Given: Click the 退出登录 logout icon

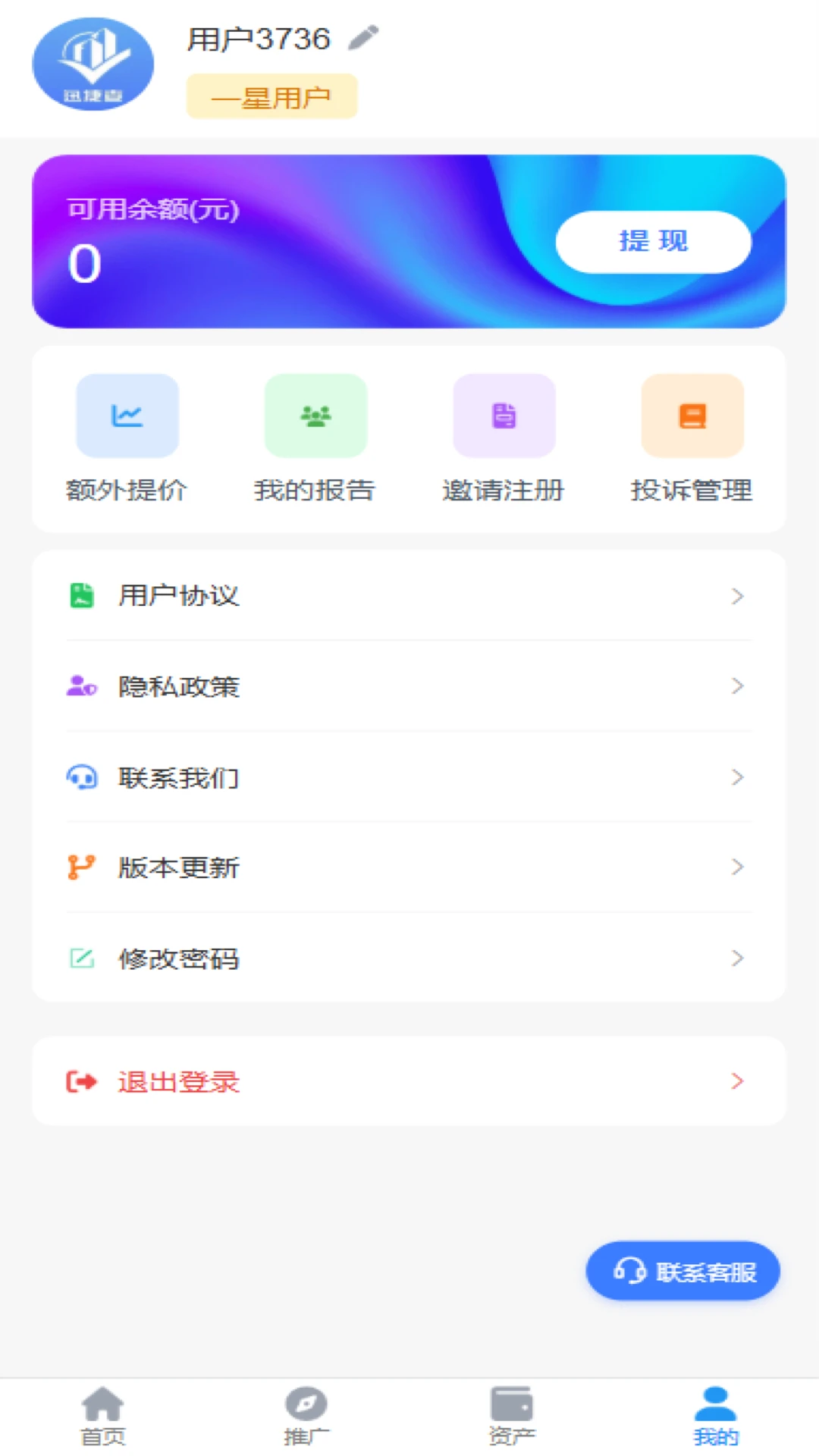Looking at the screenshot, I should 81,1081.
